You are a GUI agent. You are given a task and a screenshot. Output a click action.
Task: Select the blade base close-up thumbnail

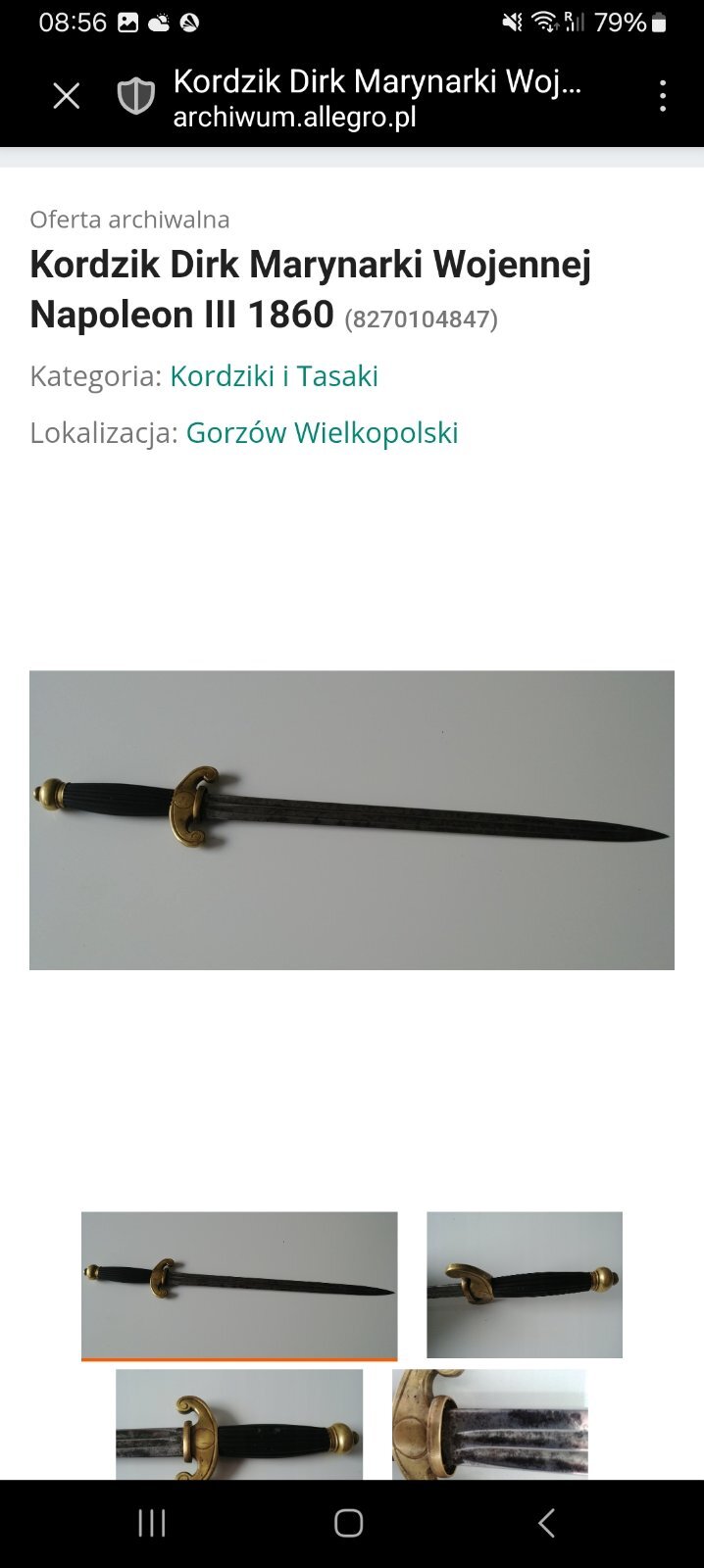(489, 1424)
